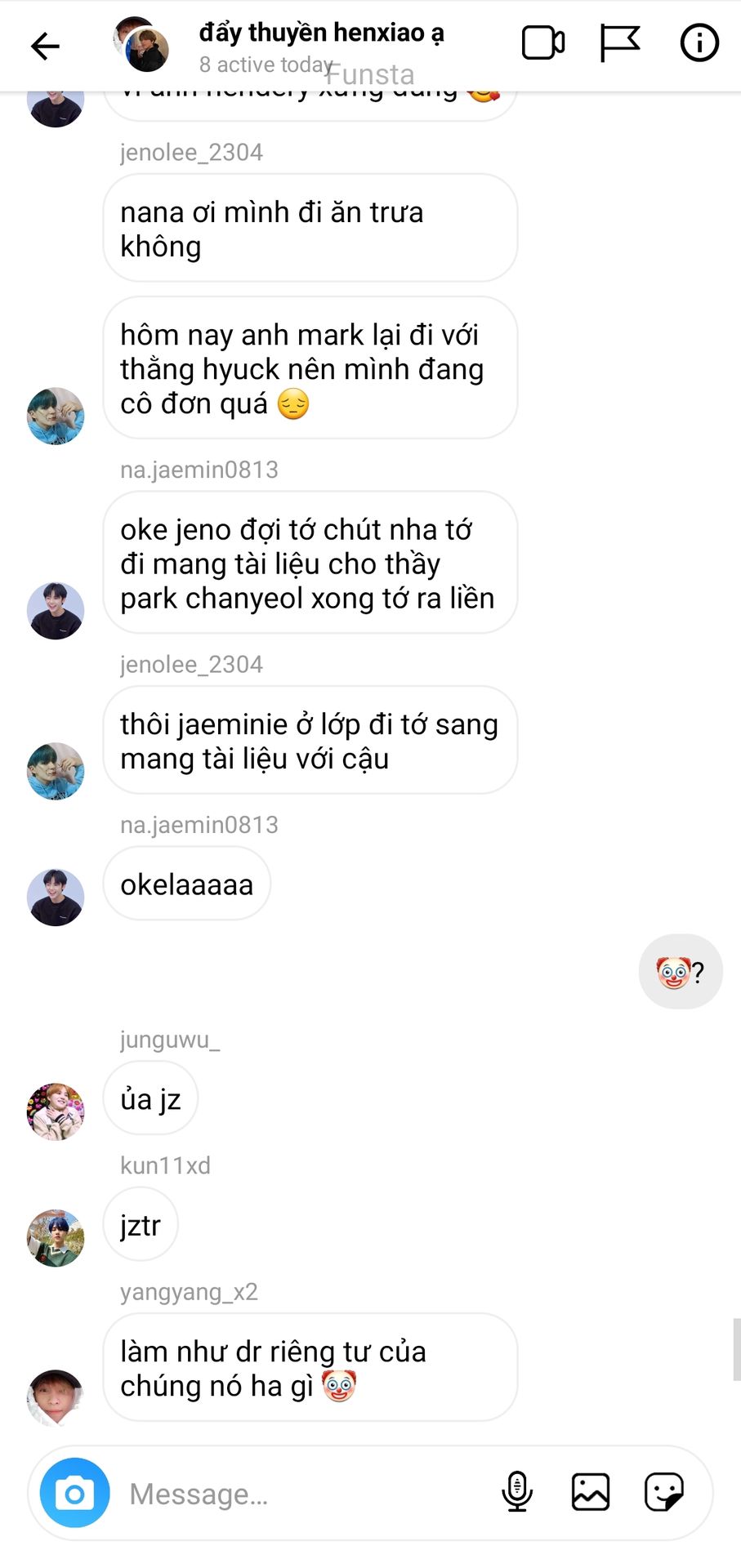This screenshot has height=1568, width=741.
Task: View junguwu_ profile picture next to ủa jz
Action: 56,1111
